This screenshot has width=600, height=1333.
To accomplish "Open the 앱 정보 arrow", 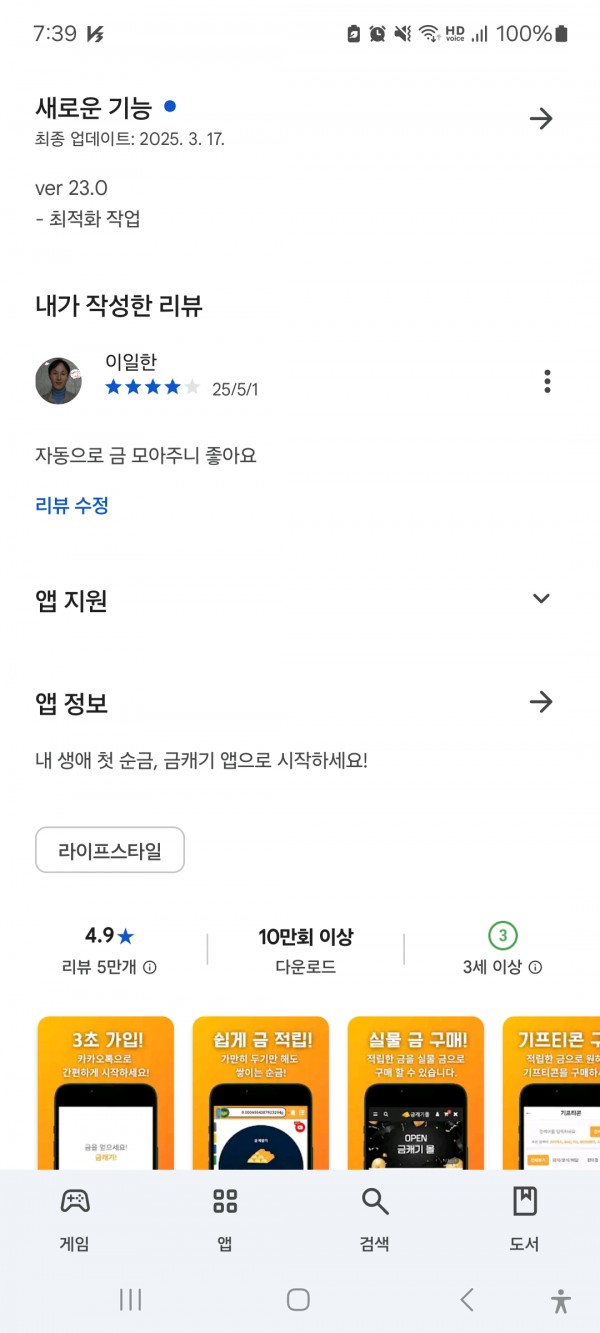I will [541, 702].
